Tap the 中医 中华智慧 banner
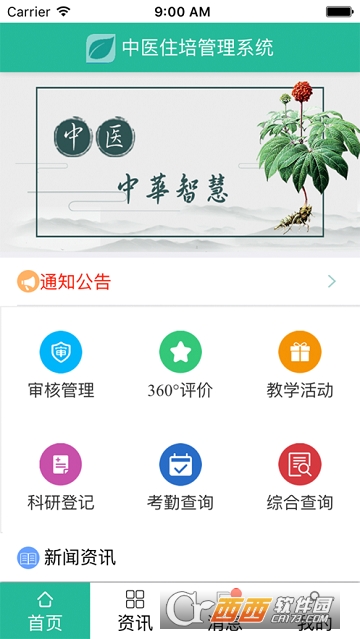The width and height of the screenshot is (360, 639). tap(180, 163)
